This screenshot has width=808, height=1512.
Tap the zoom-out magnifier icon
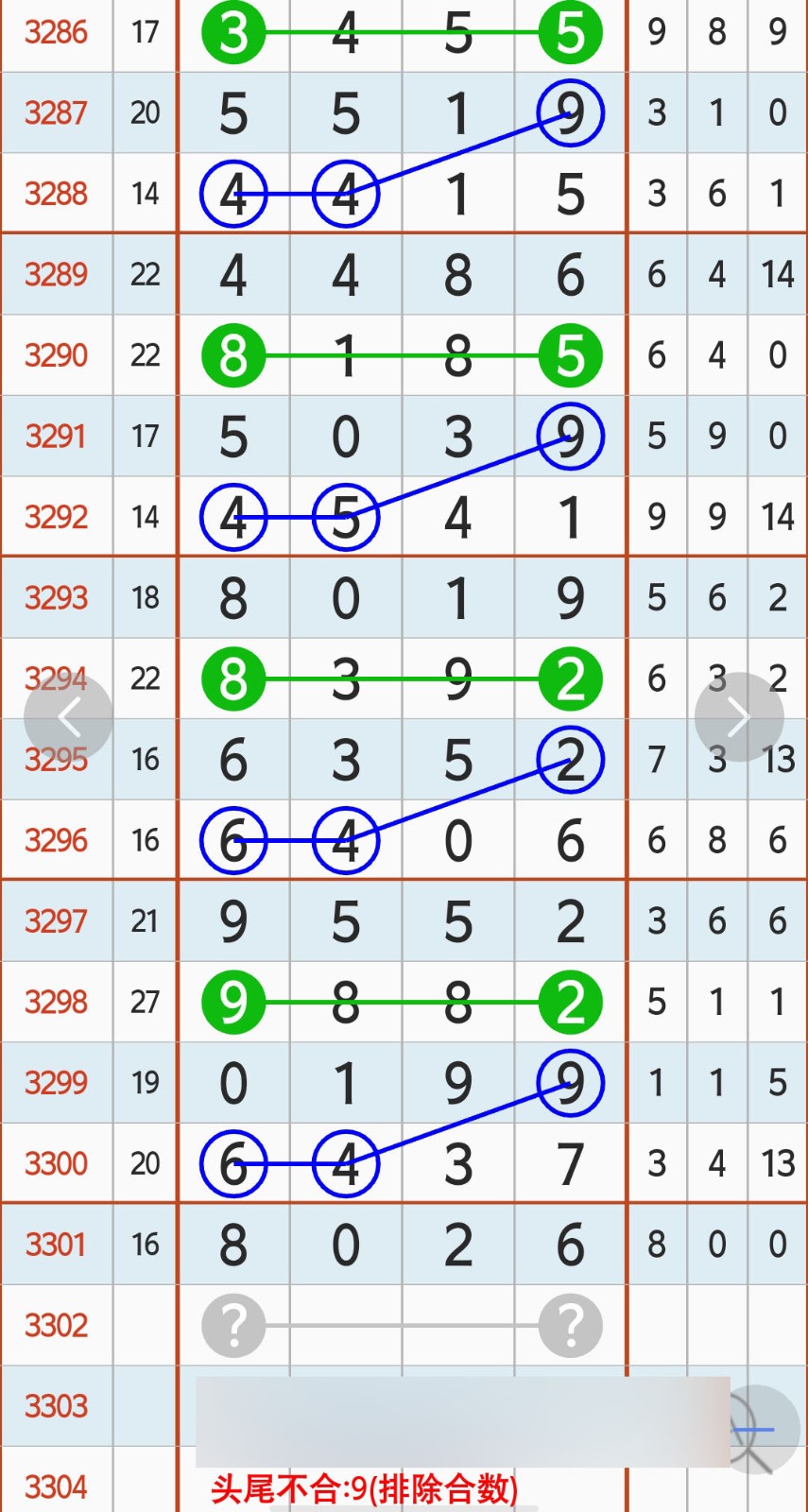760,1429
